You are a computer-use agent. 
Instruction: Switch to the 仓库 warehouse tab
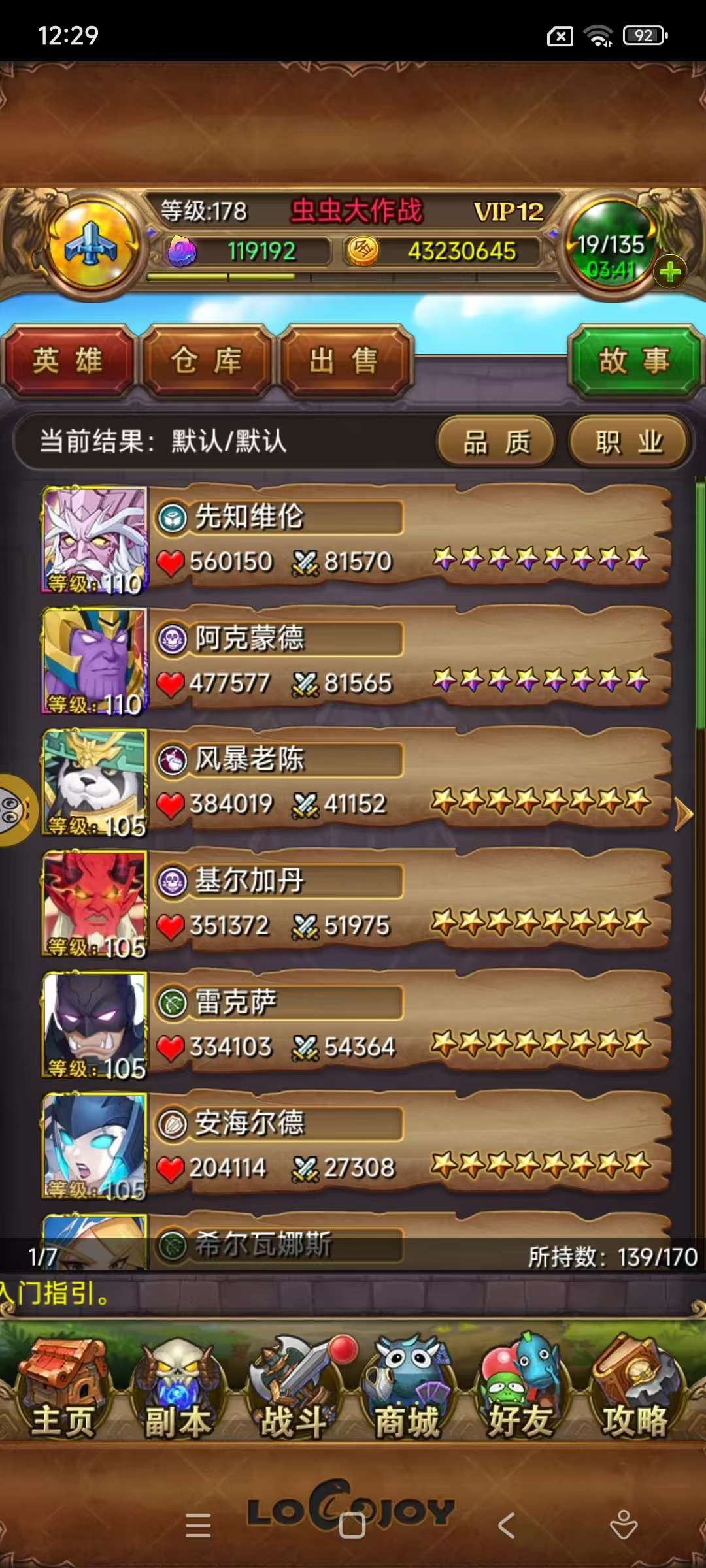point(207,361)
